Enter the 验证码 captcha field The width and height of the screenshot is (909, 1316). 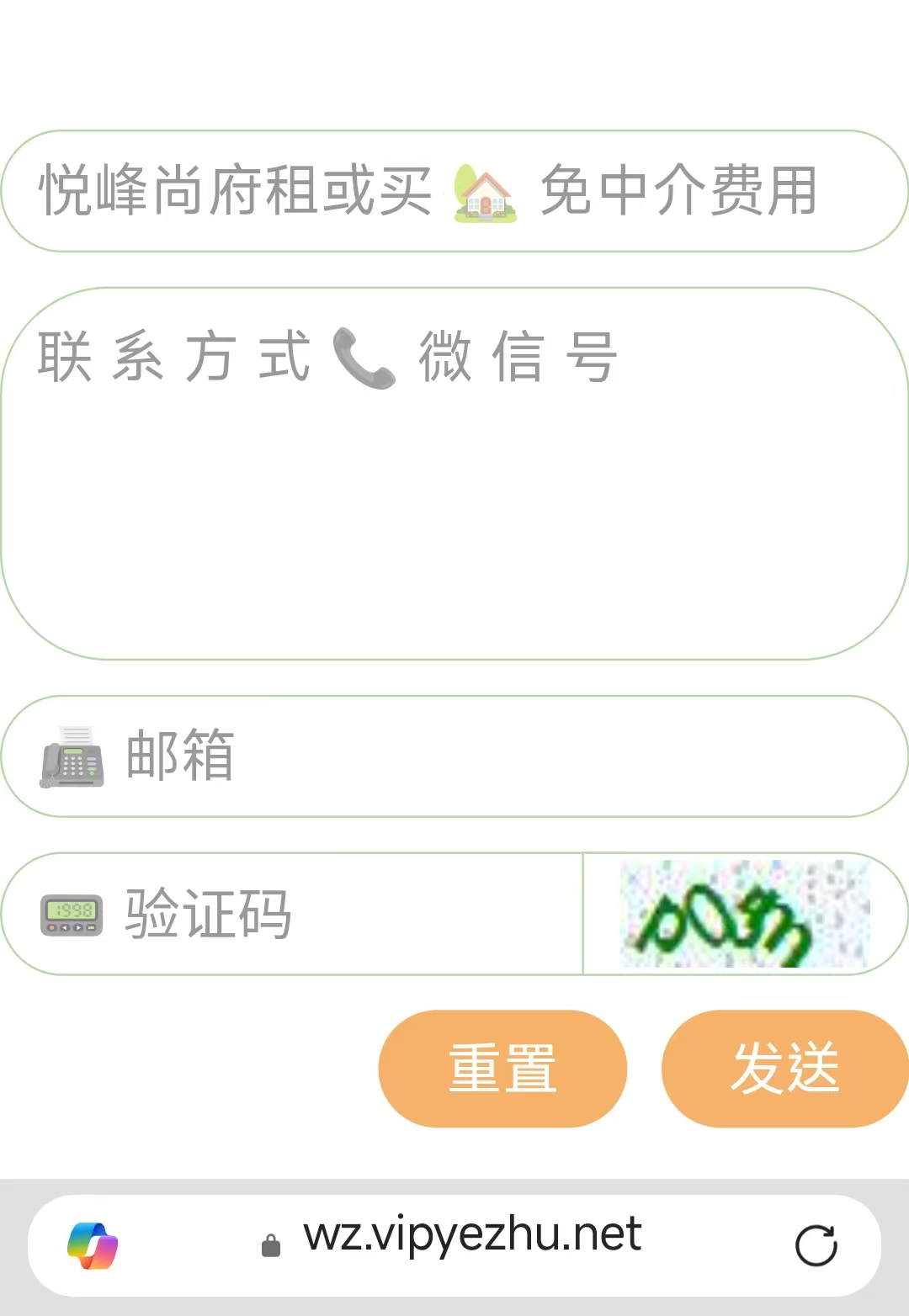point(337,914)
